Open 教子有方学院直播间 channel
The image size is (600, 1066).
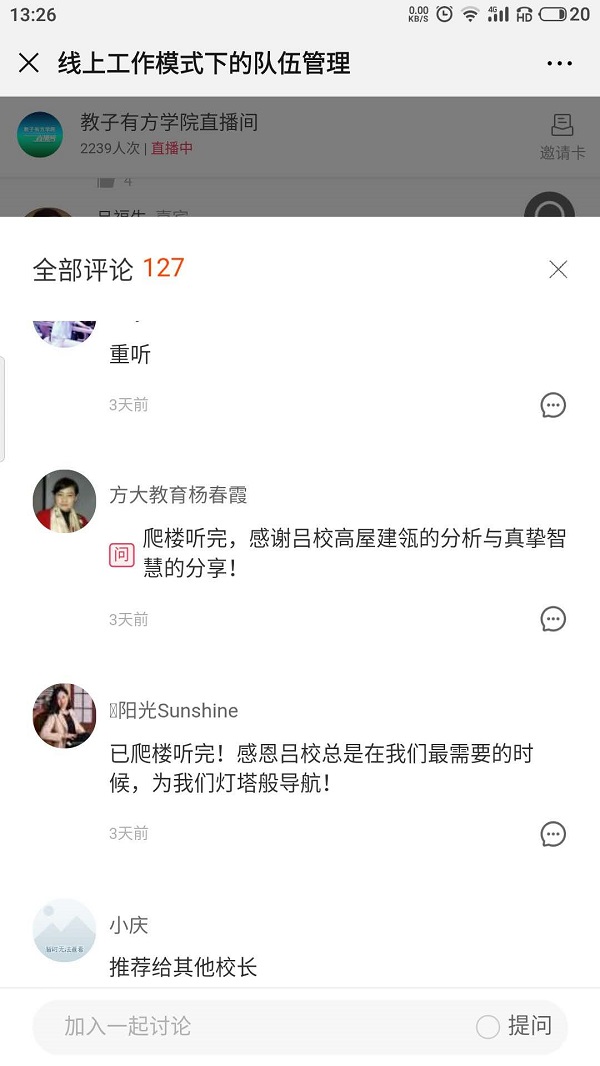(168, 123)
